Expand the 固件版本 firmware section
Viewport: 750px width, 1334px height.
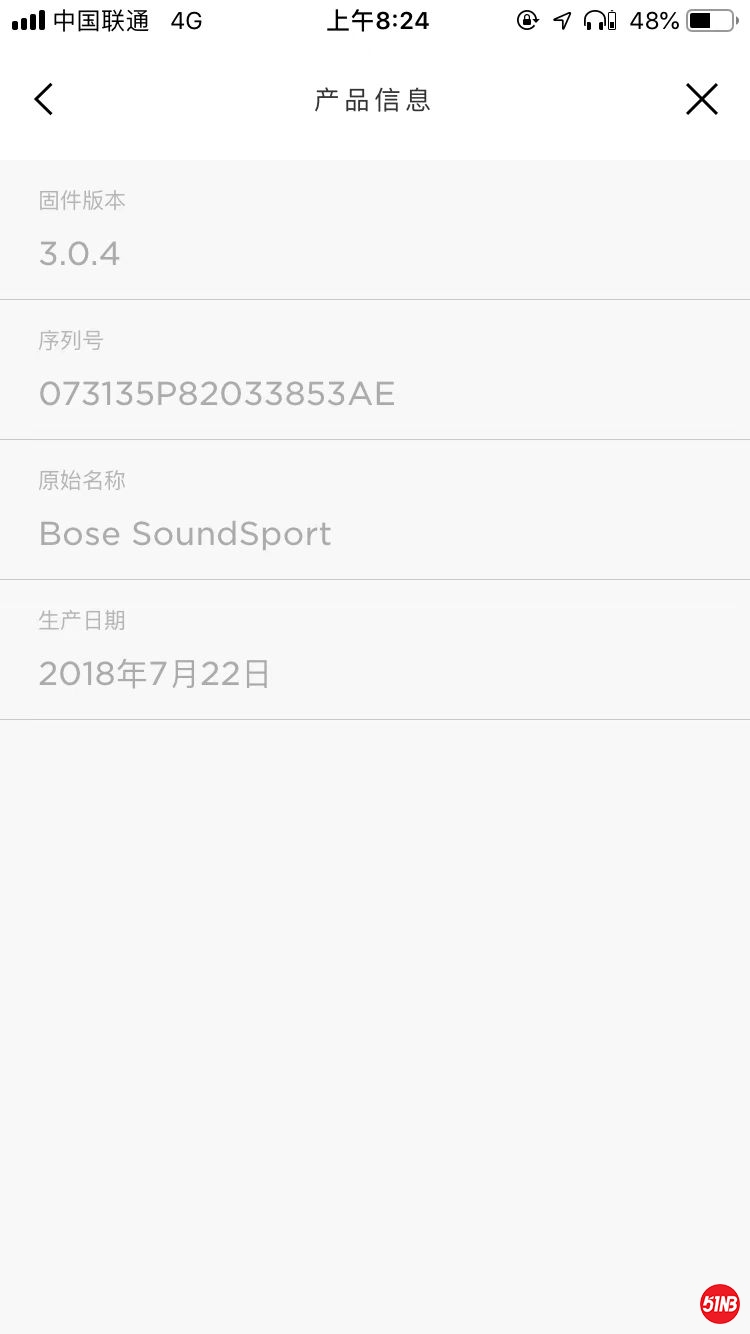(x=375, y=228)
